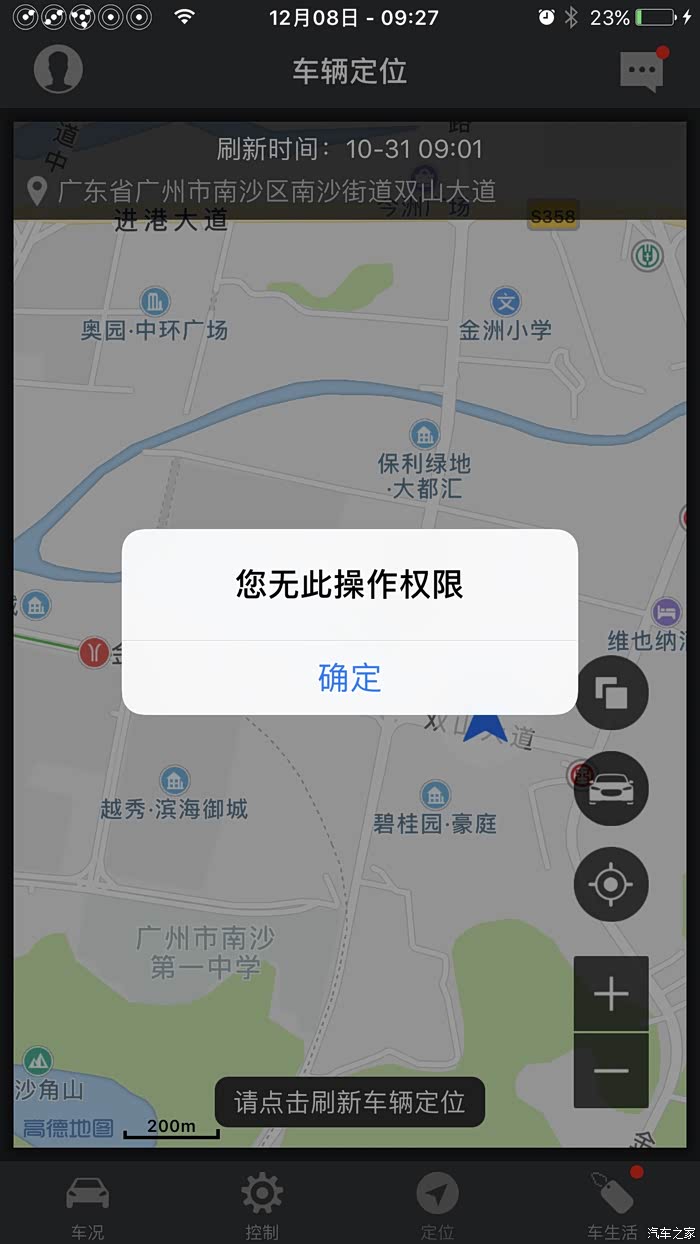Switch to the 控制 tab

tap(262, 1205)
